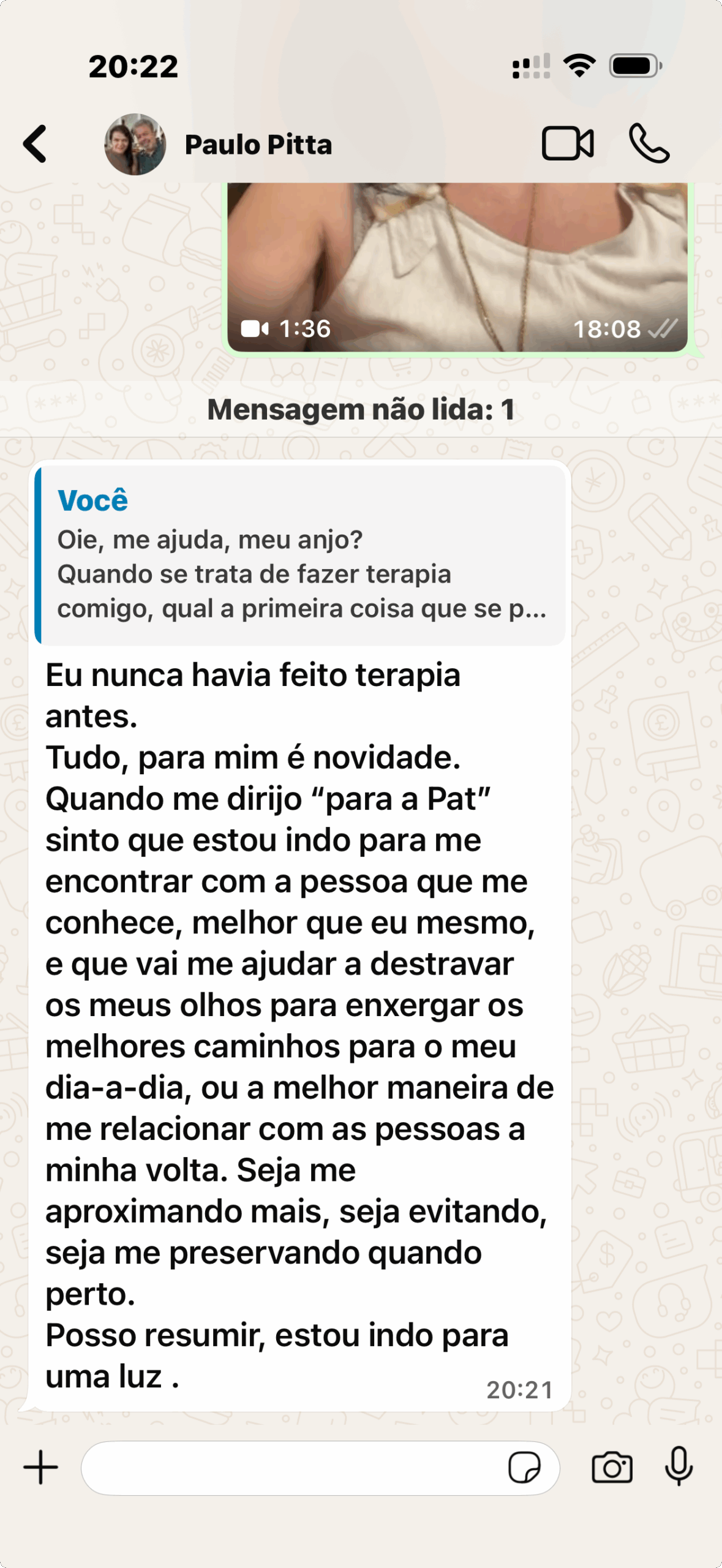722x1568 pixels.
Task: Open the sticker picker
Action: tap(525, 1468)
